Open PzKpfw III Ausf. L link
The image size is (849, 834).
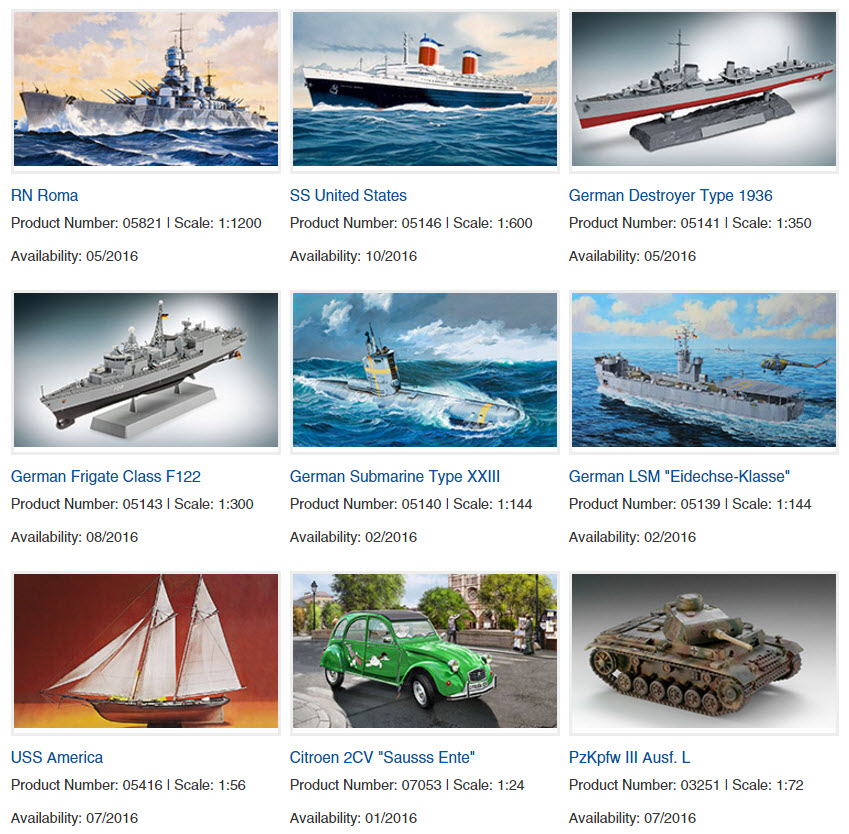(629, 757)
